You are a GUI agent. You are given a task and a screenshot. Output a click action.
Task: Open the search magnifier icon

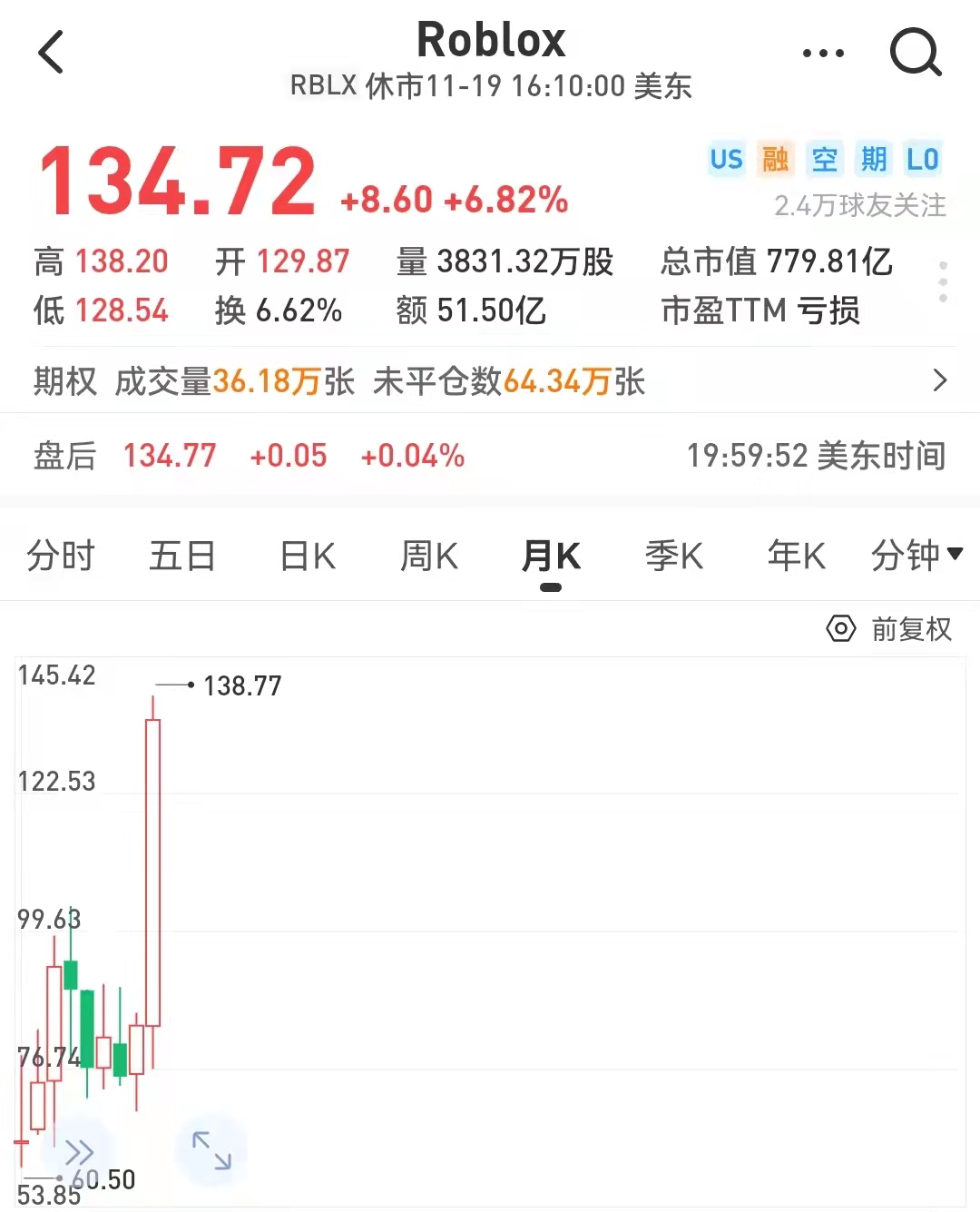(915, 52)
